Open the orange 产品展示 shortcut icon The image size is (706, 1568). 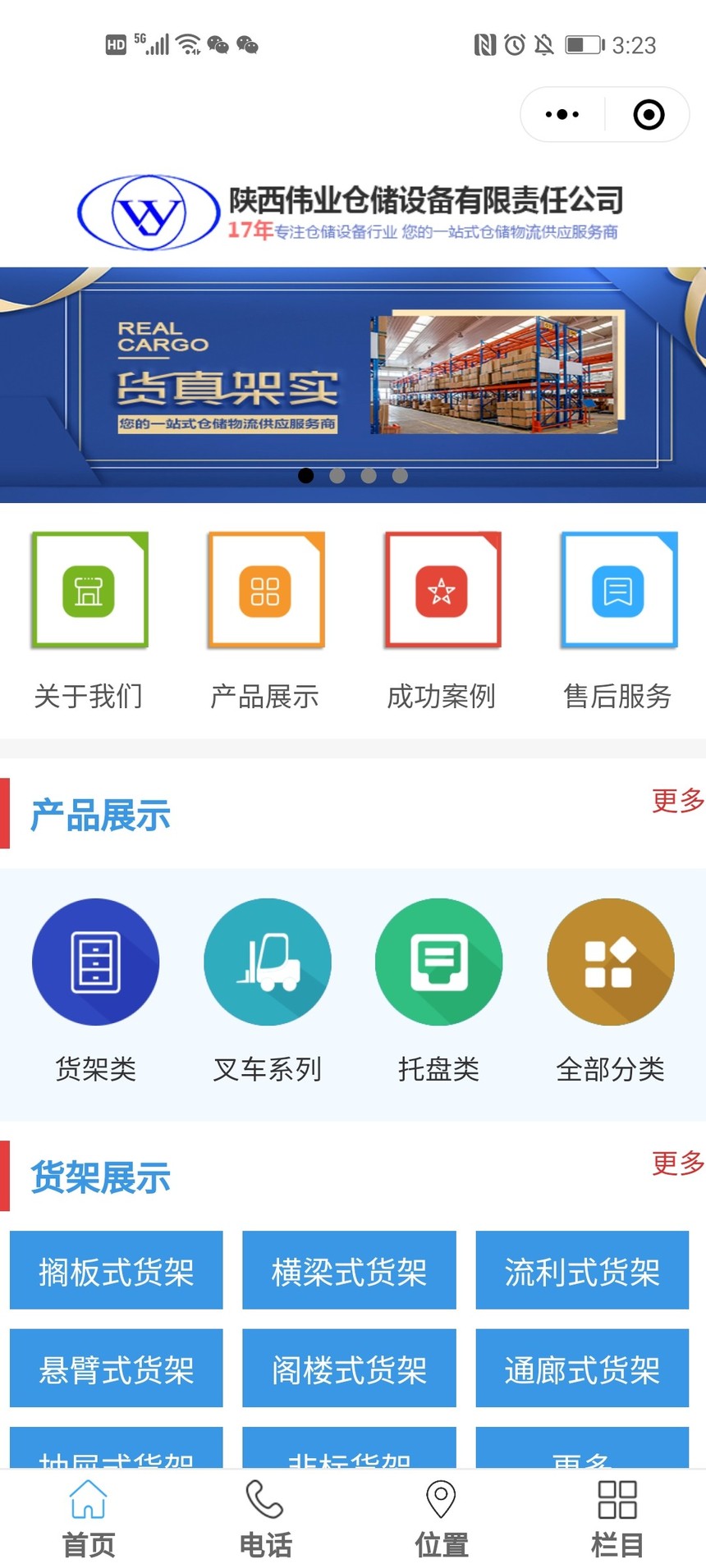[x=265, y=590]
